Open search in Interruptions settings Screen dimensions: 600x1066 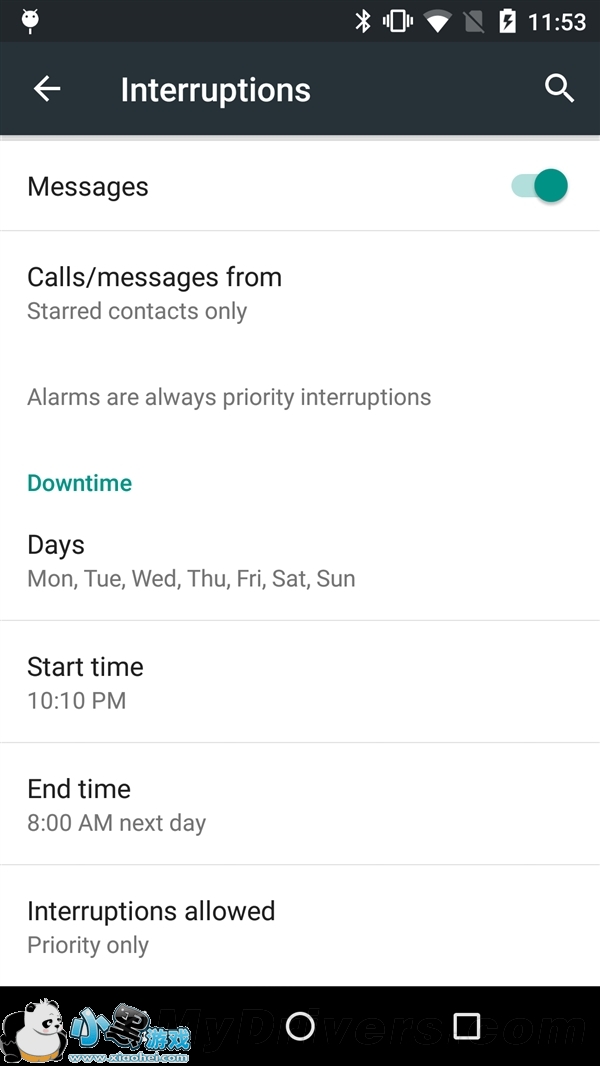pyautogui.click(x=559, y=89)
